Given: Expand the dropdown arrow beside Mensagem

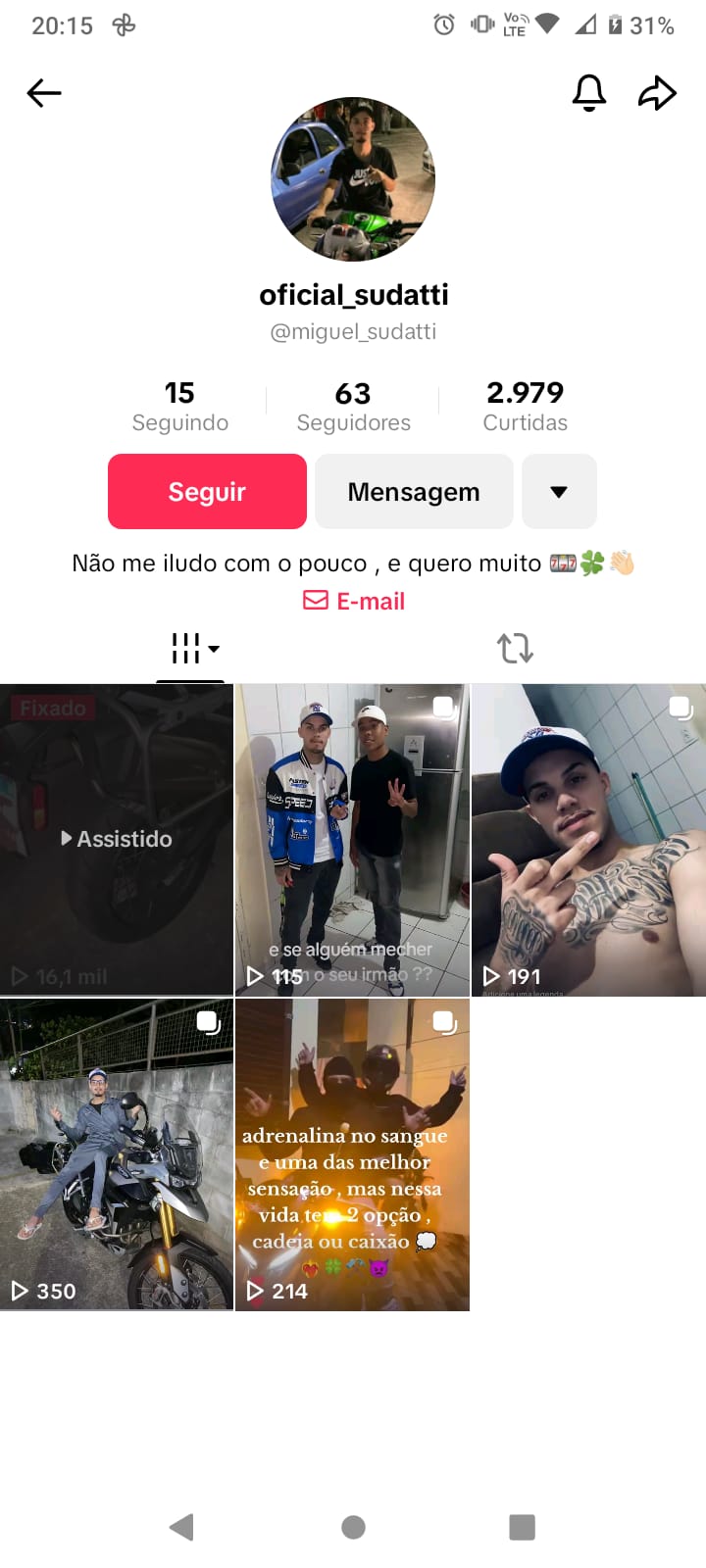Looking at the screenshot, I should pos(559,491).
